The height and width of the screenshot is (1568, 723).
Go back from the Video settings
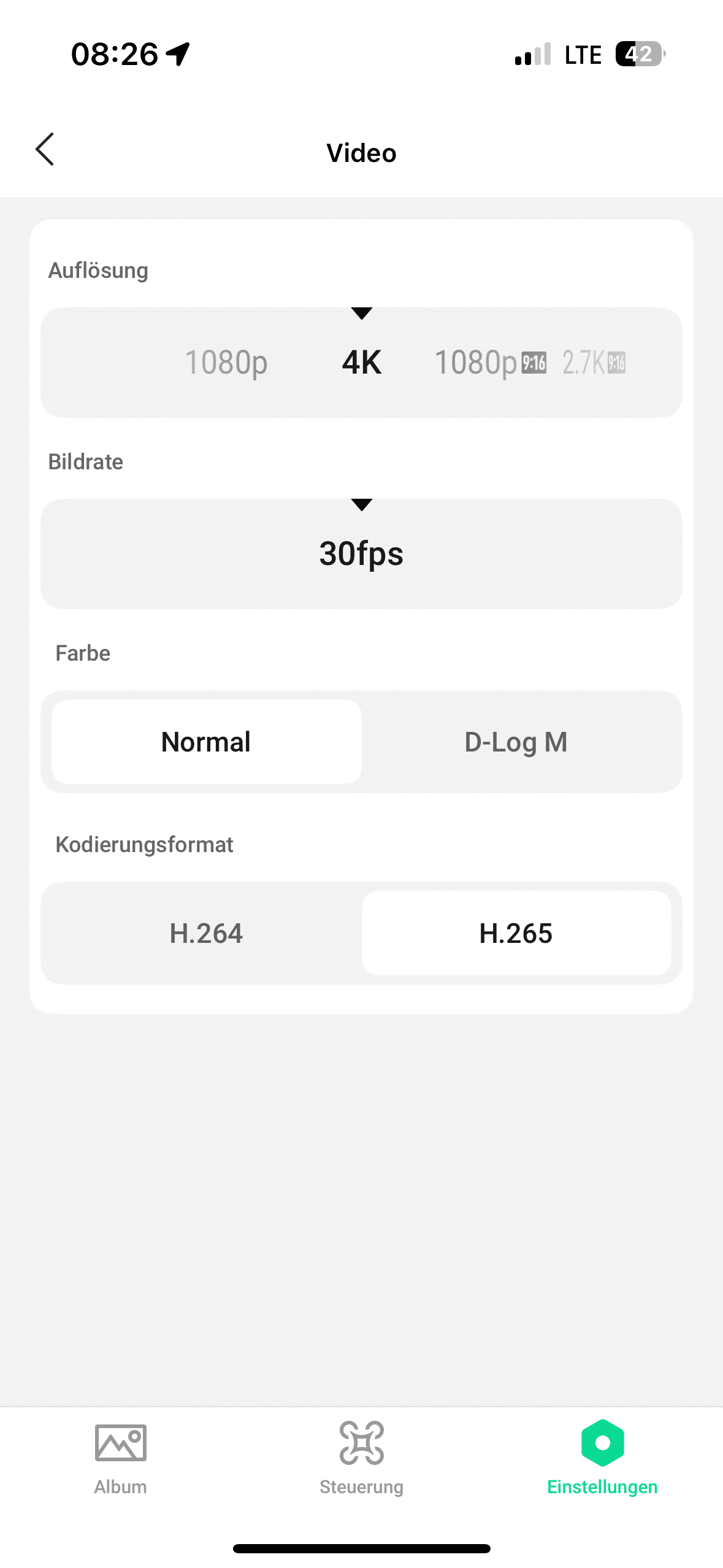pyautogui.click(x=45, y=150)
